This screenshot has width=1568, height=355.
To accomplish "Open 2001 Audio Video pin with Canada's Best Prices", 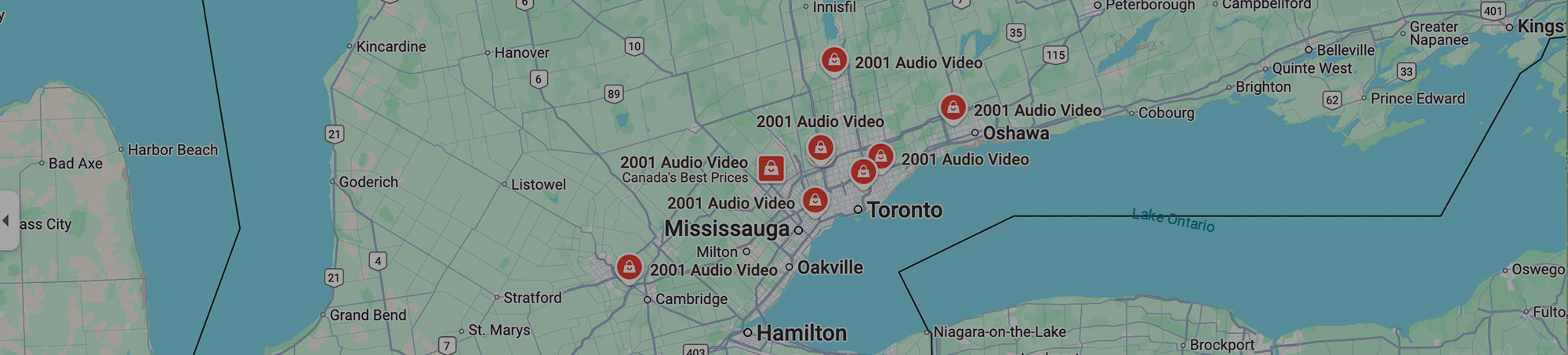I will [771, 168].
